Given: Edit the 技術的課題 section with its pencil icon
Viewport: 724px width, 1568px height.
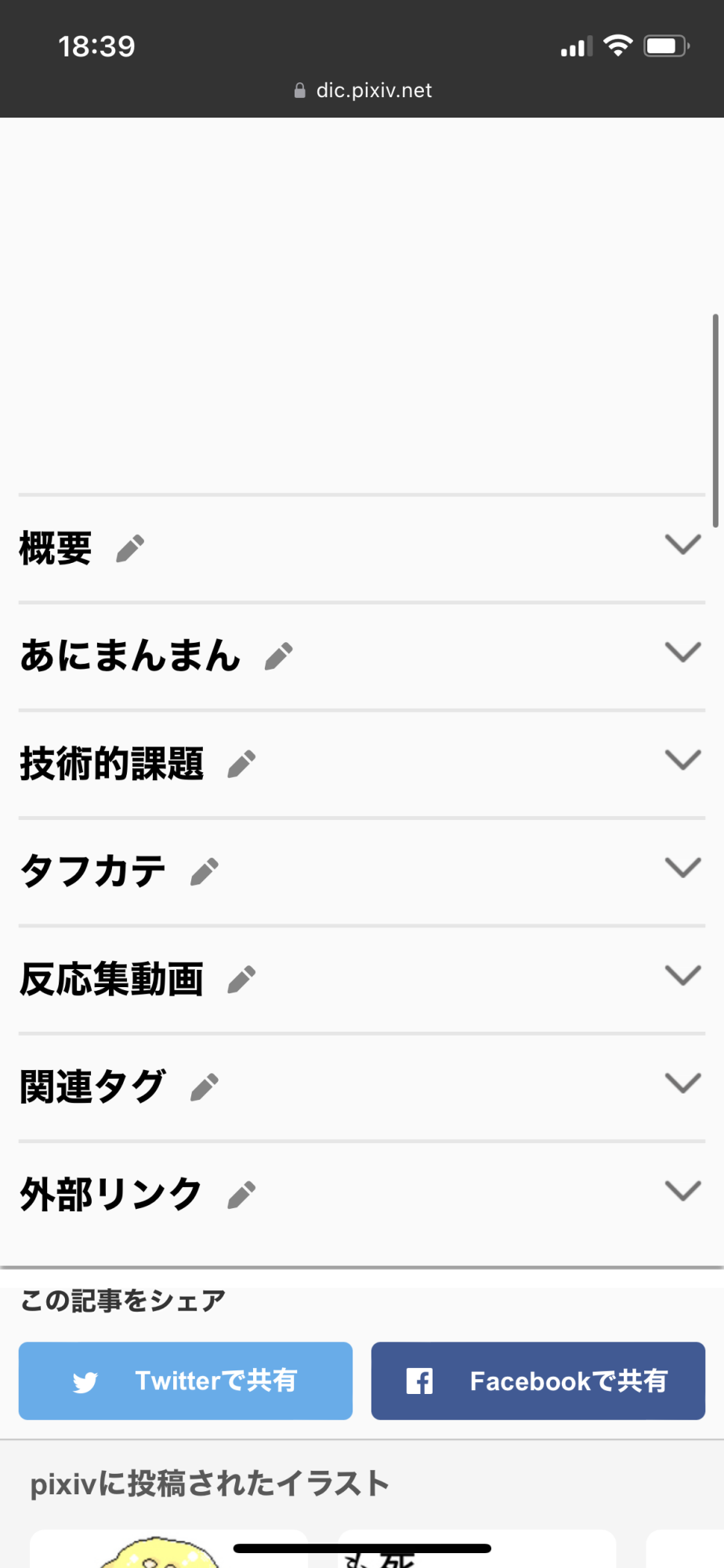Looking at the screenshot, I should coord(241,764).
